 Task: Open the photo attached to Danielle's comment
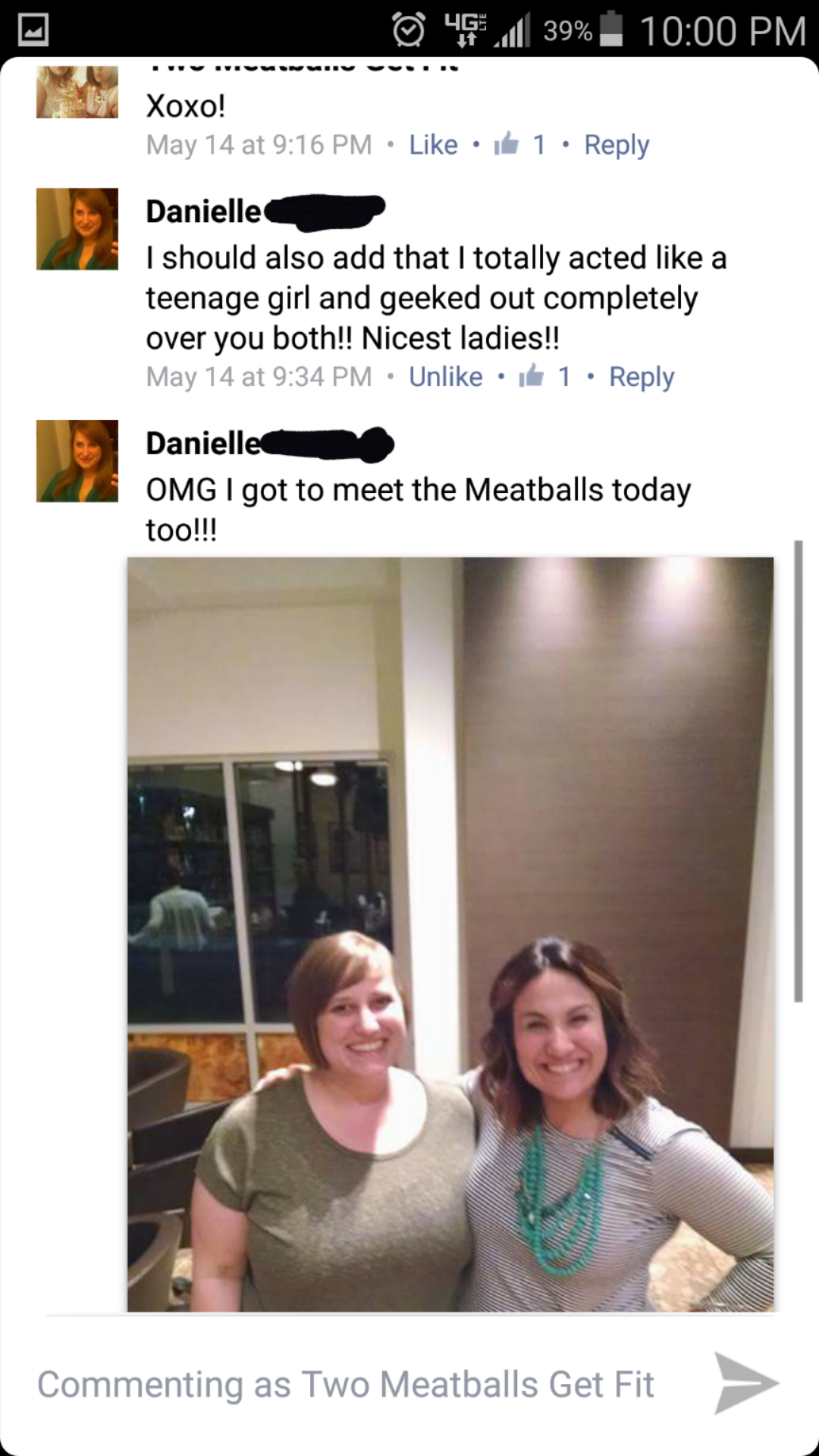[450, 934]
